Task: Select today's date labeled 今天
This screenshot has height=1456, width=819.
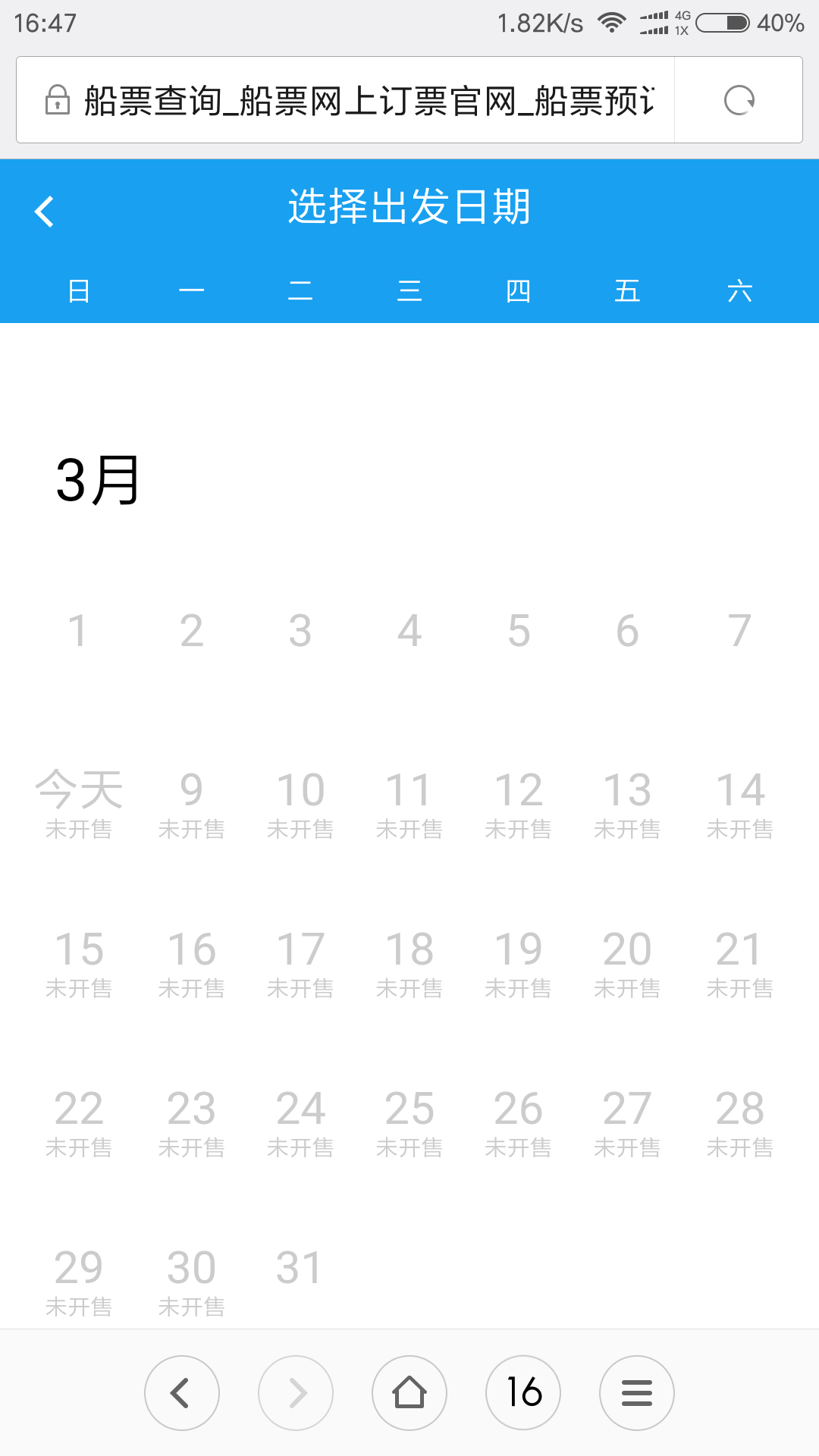Action: point(79,804)
